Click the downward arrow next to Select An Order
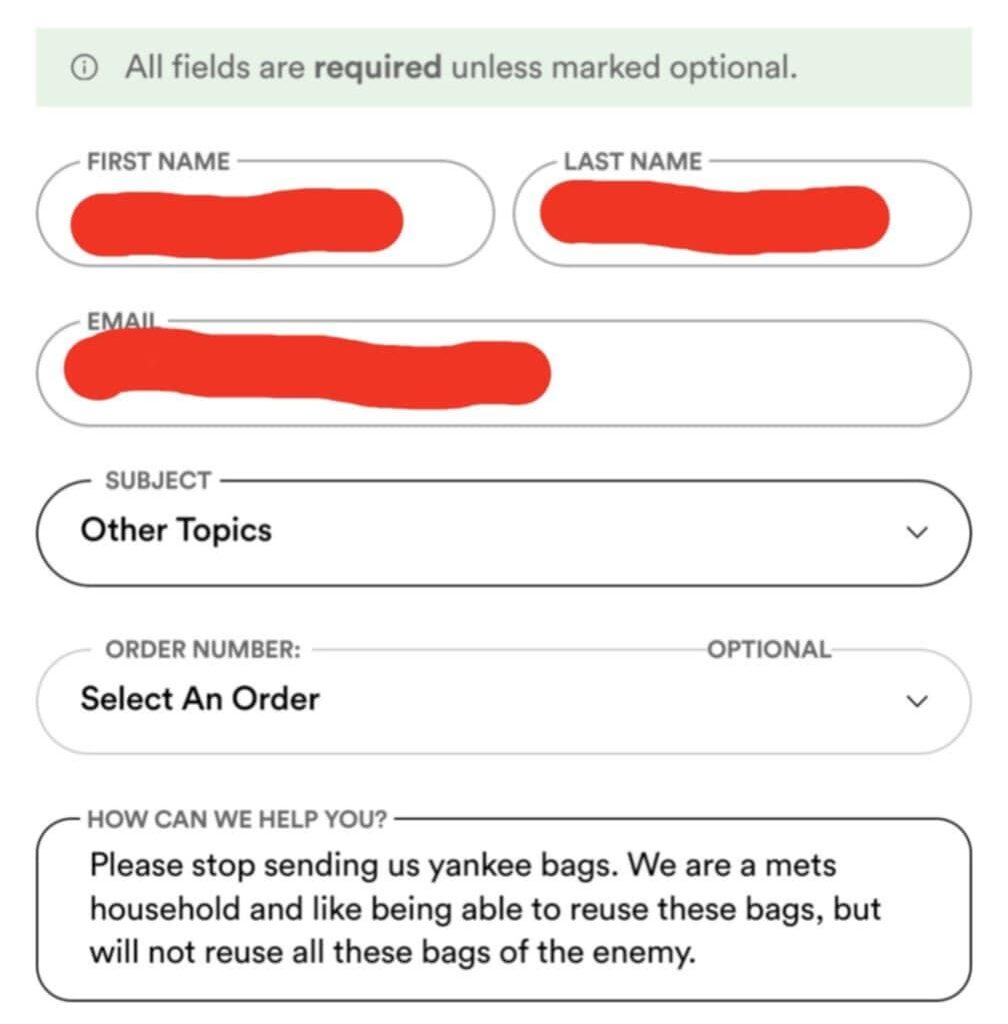 coord(916,701)
